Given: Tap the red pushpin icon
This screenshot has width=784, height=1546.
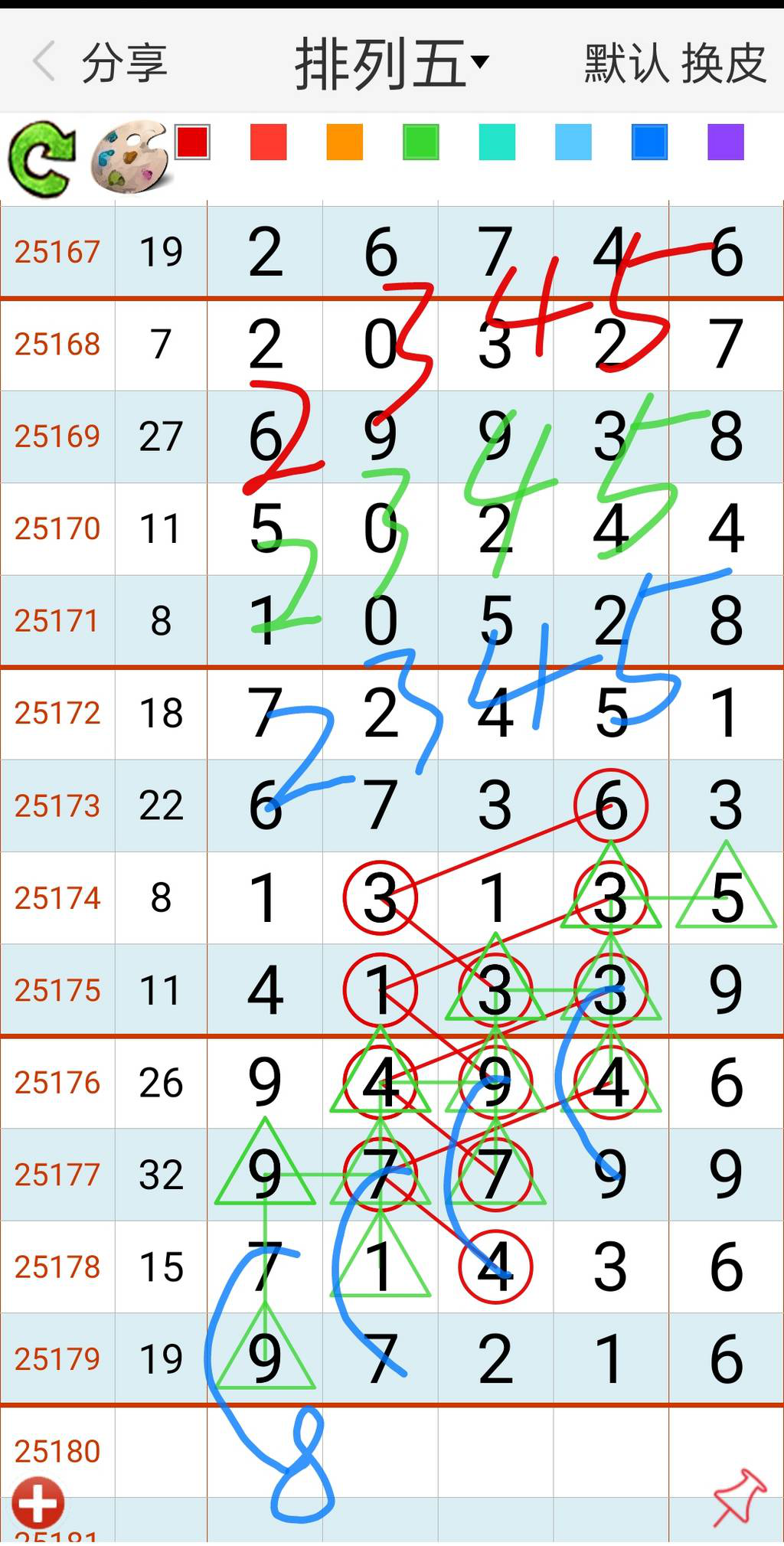Looking at the screenshot, I should (x=739, y=1495).
